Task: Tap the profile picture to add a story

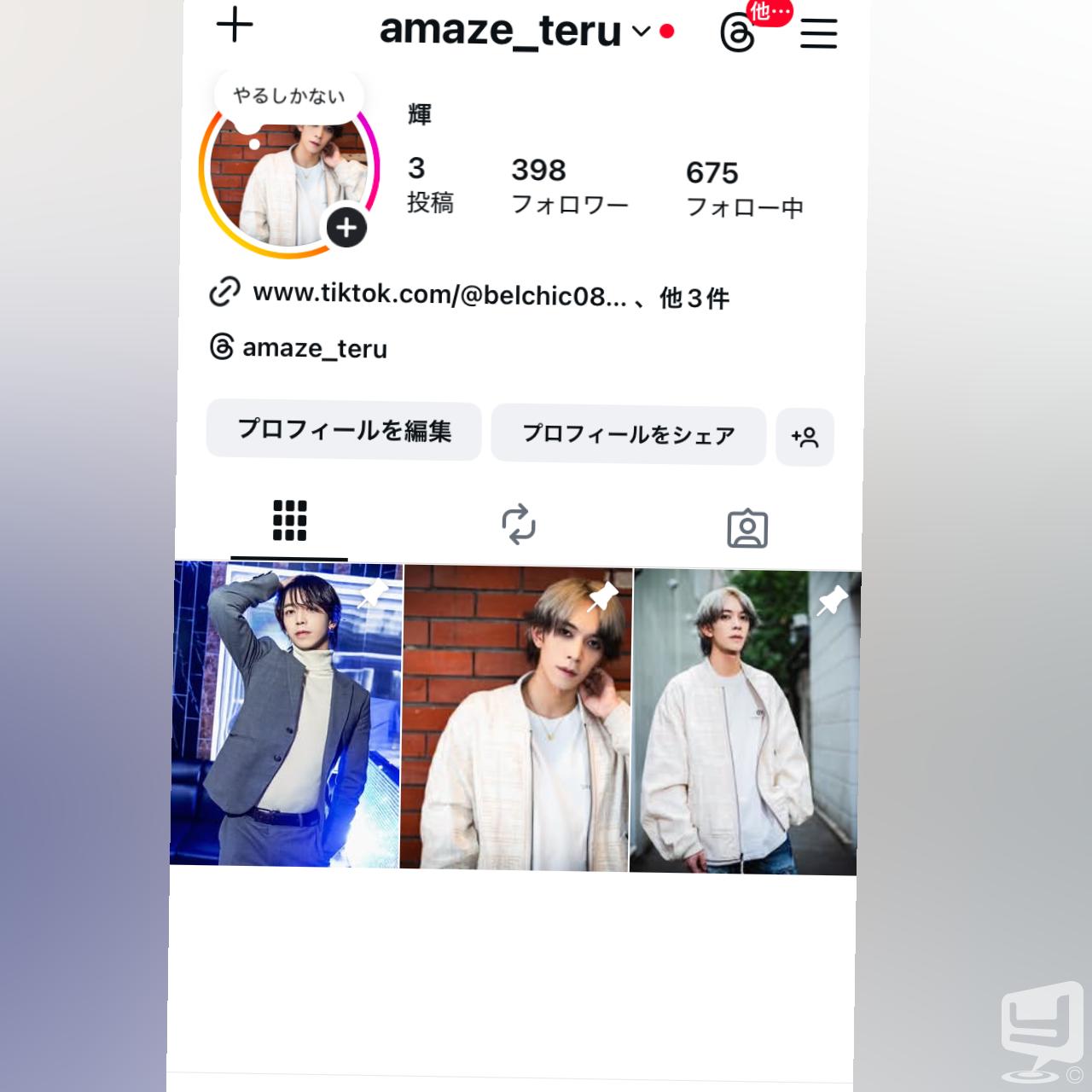Action: pos(290,183)
